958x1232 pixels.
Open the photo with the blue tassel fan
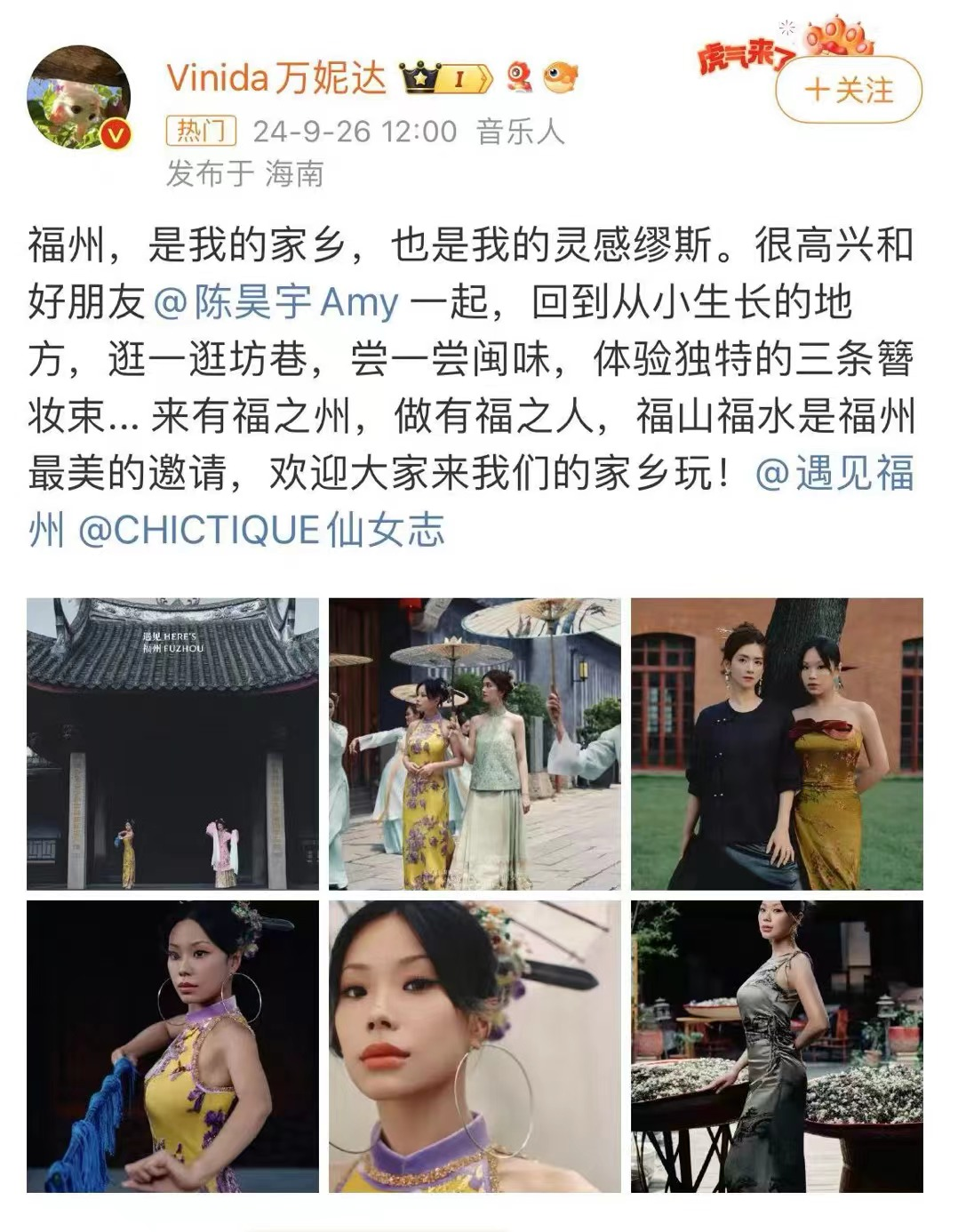[x=172, y=1046]
